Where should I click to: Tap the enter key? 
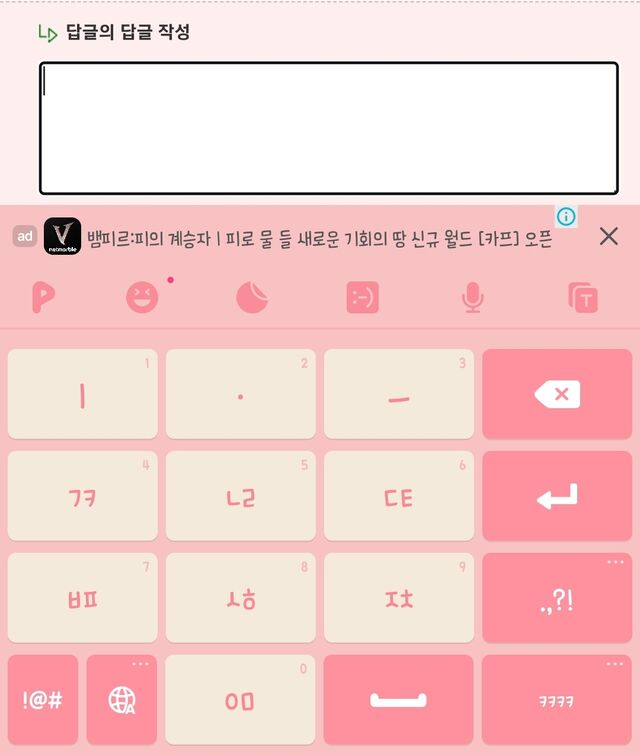point(557,496)
